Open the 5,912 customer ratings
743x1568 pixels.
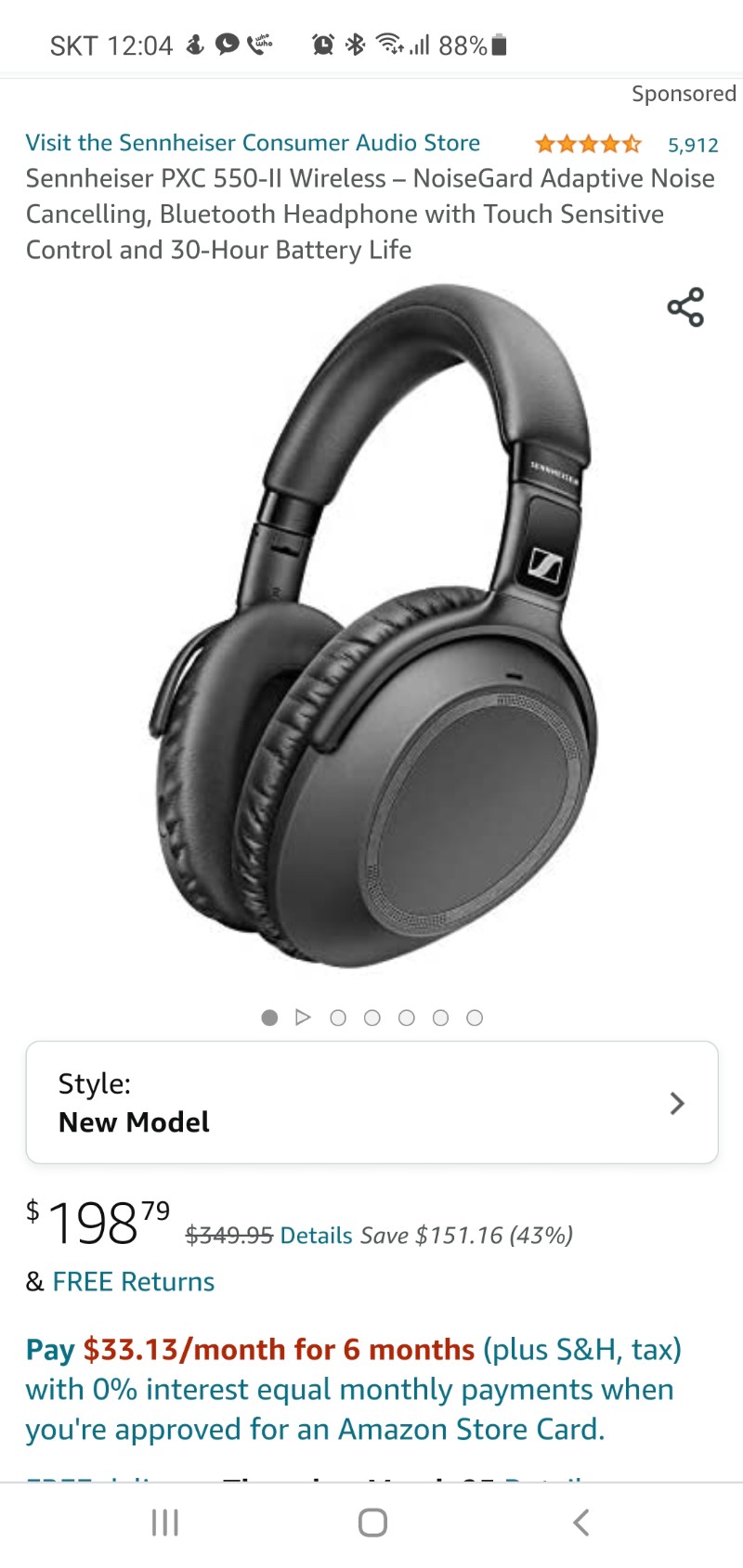point(693,145)
